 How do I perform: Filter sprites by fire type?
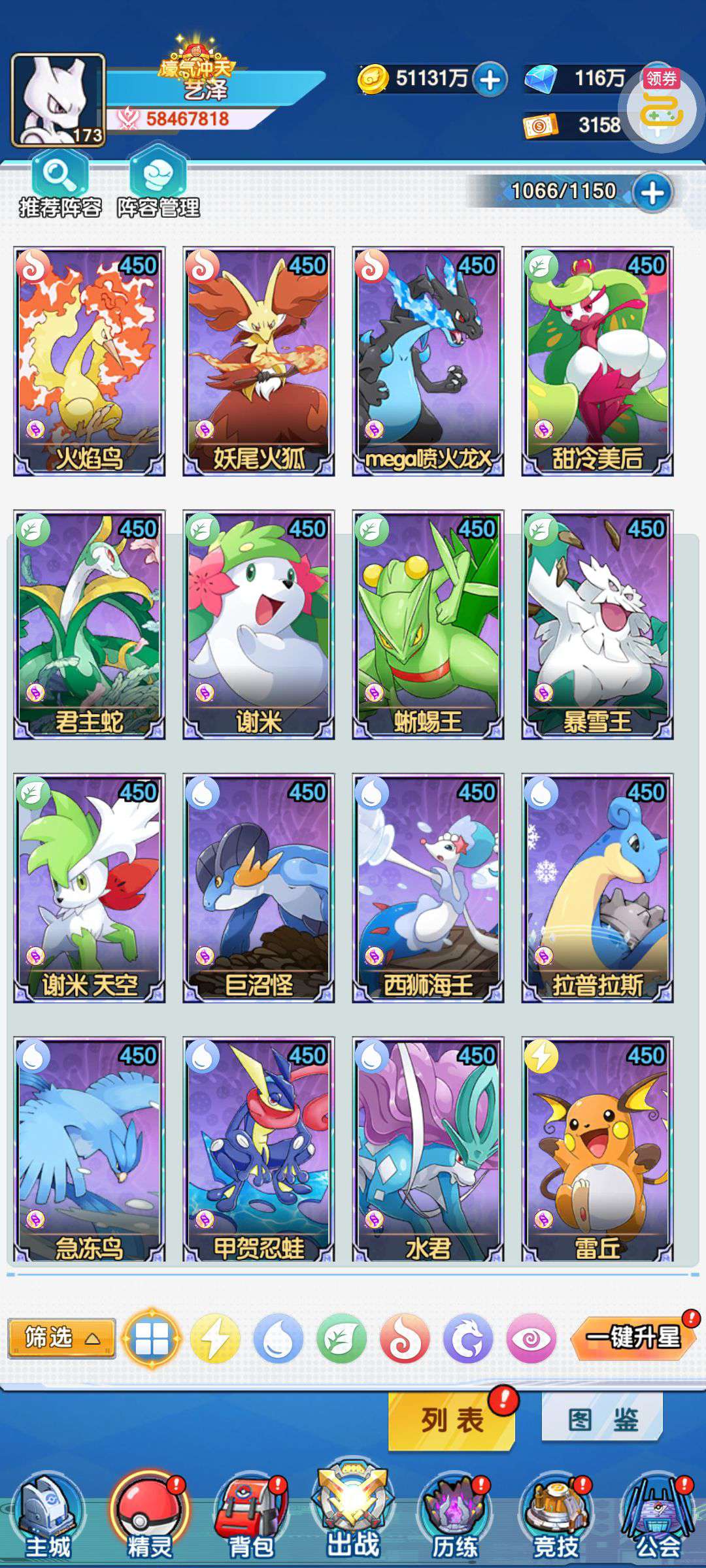[405, 1339]
